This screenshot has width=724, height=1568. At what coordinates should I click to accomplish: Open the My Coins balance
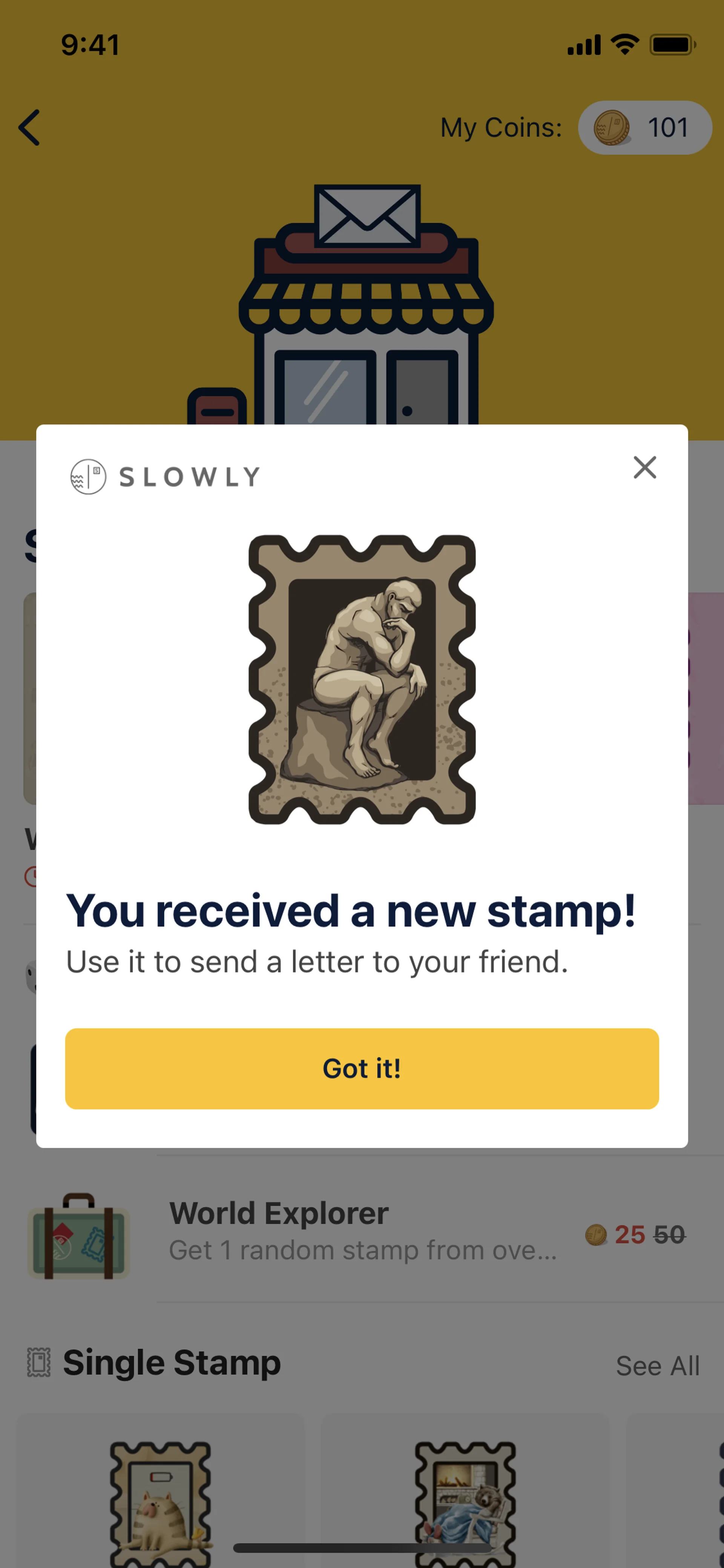click(x=644, y=128)
